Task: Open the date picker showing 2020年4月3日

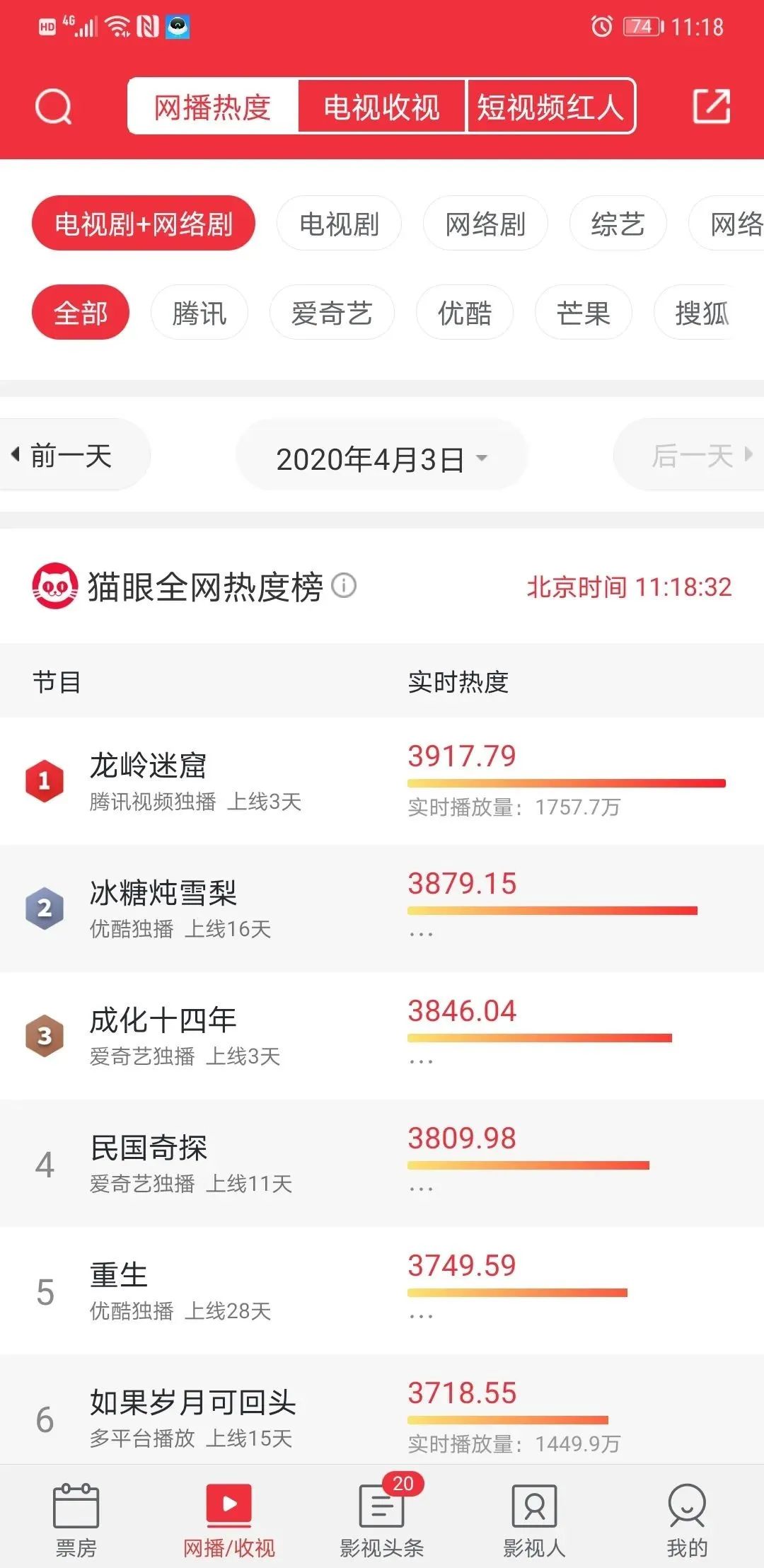Action: click(381, 457)
